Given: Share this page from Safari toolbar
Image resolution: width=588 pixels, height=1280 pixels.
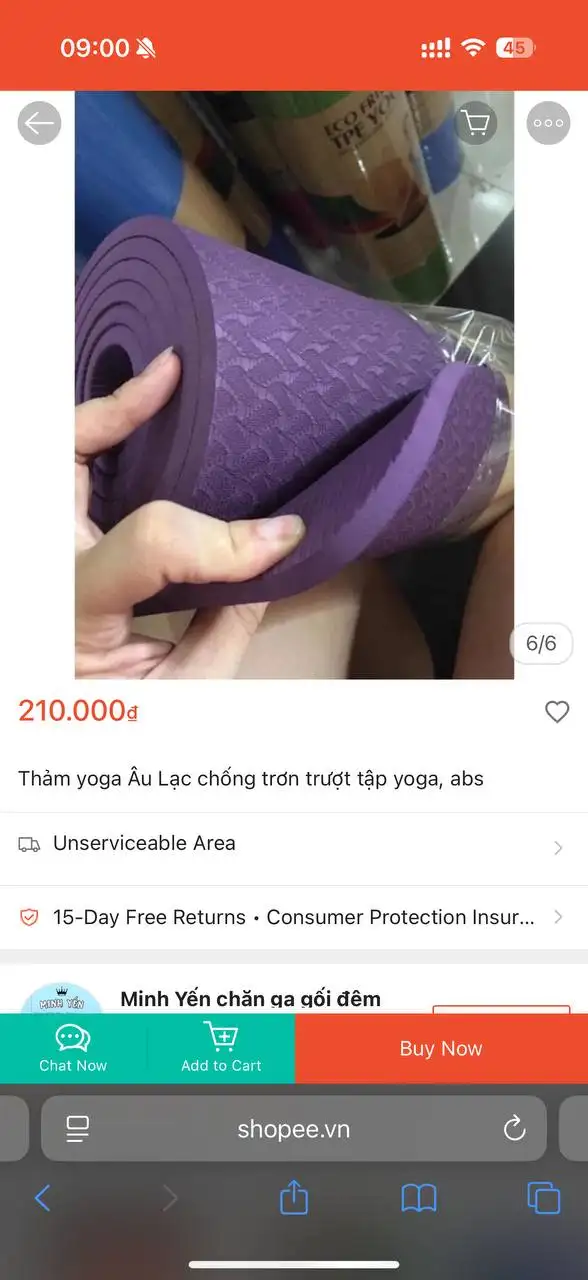Looking at the screenshot, I should pyautogui.click(x=293, y=1196).
